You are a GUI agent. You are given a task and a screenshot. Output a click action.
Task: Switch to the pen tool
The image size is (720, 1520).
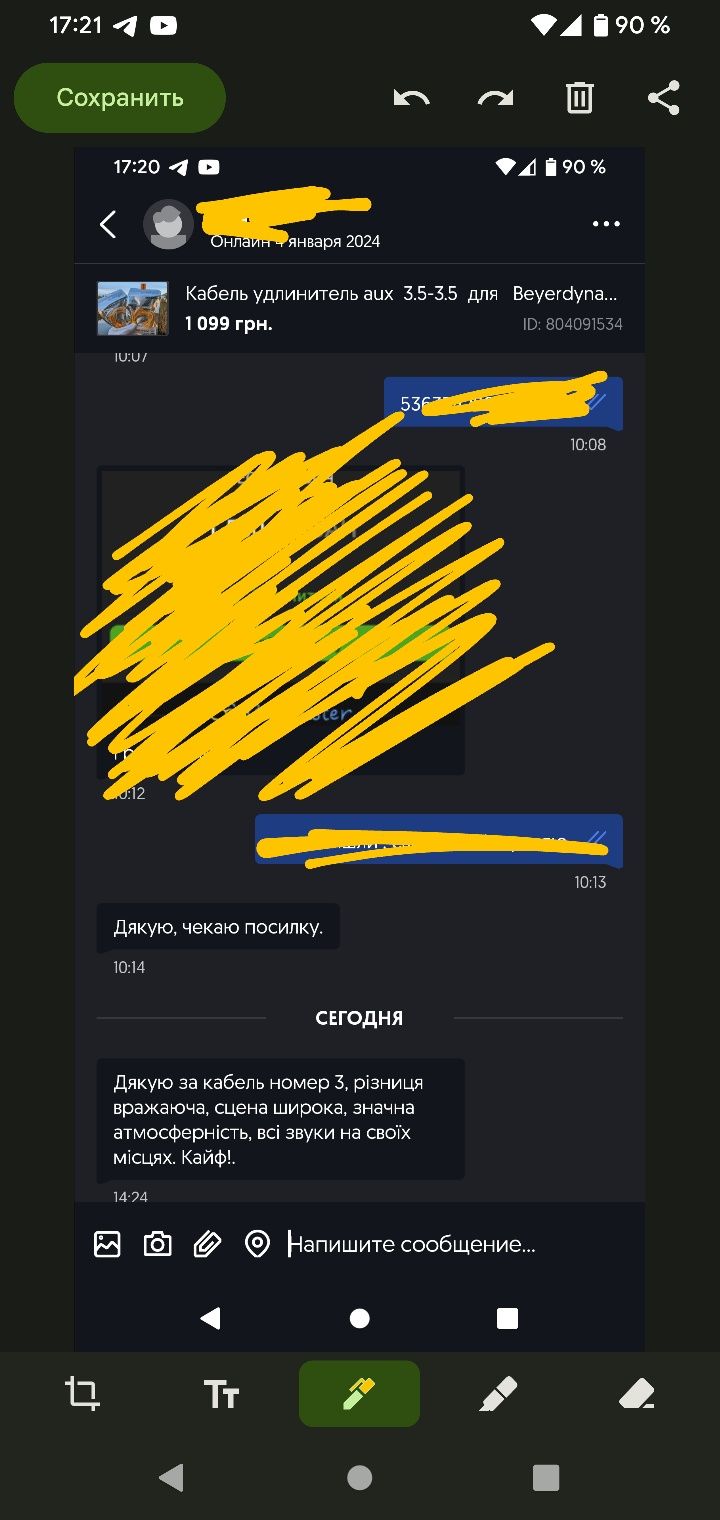pos(498,1393)
